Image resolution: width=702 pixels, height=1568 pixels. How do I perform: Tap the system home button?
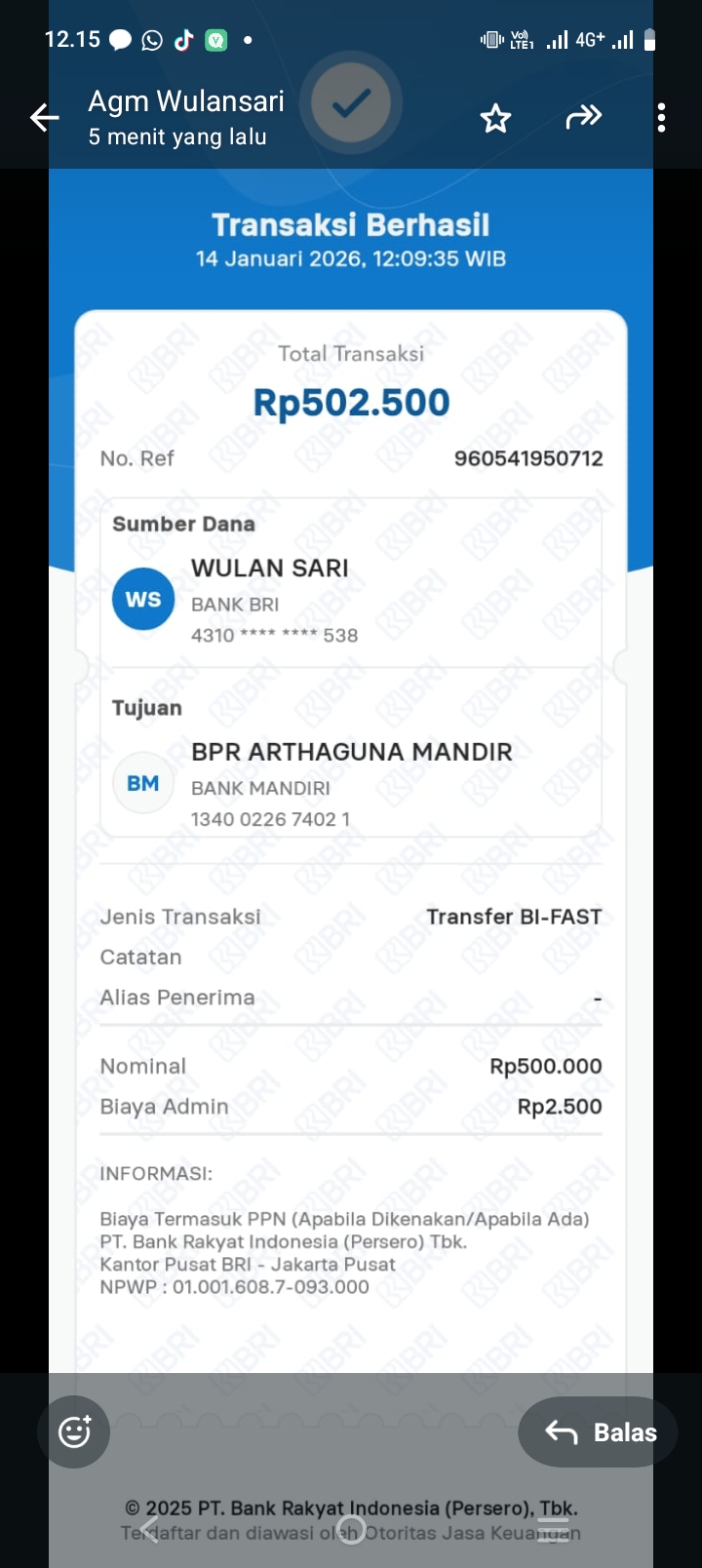tap(351, 1528)
